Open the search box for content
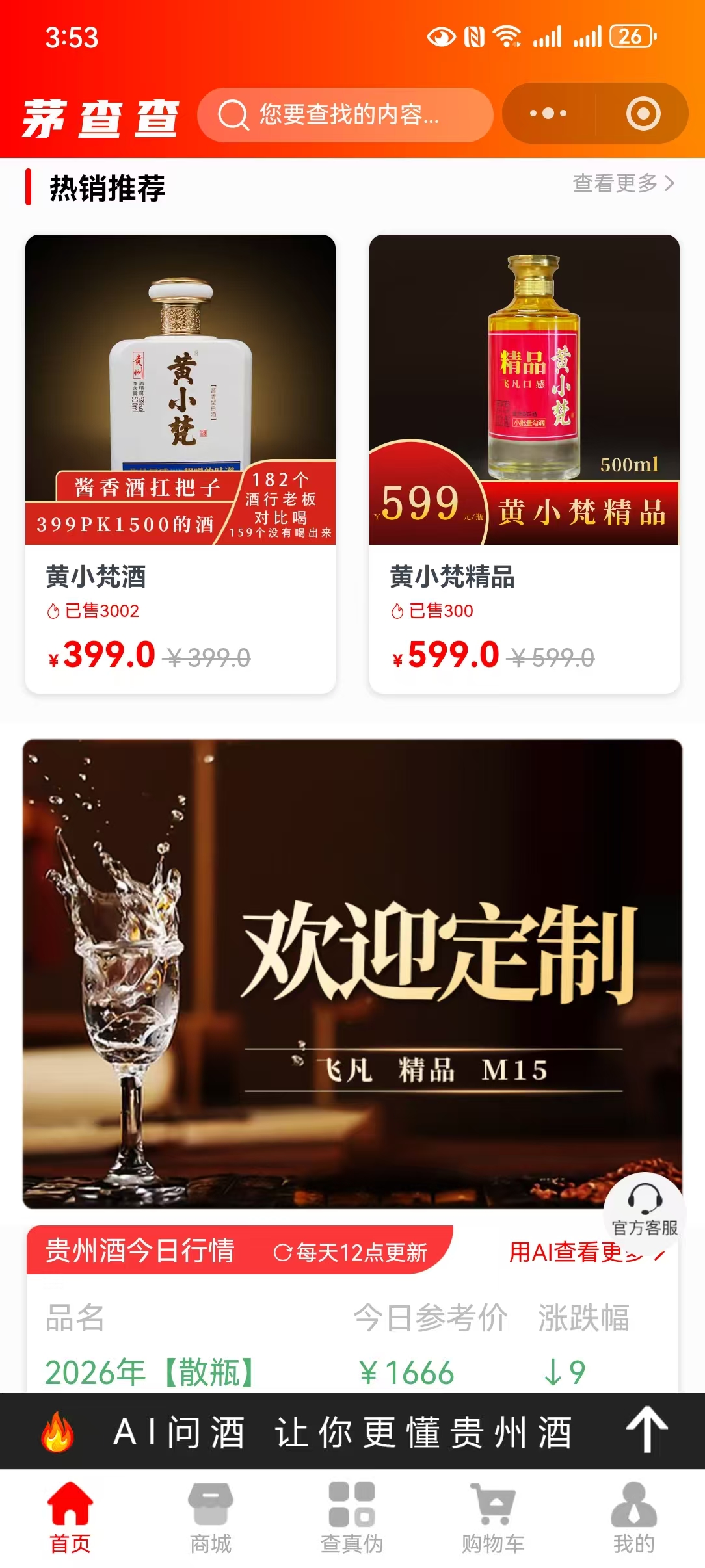This screenshot has width=705, height=1568. [x=345, y=115]
